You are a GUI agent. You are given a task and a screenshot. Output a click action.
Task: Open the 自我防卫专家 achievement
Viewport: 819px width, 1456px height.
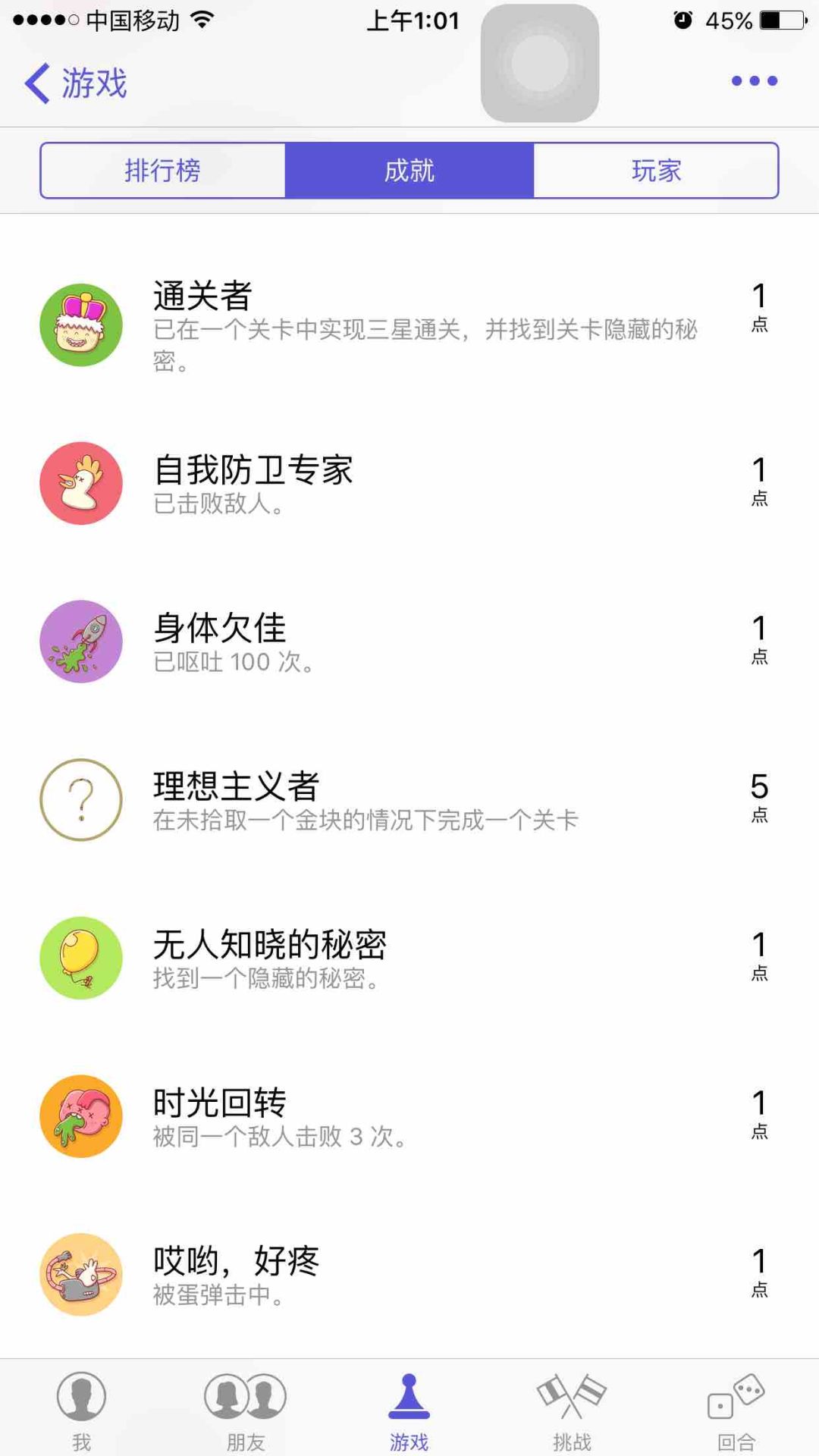click(409, 484)
